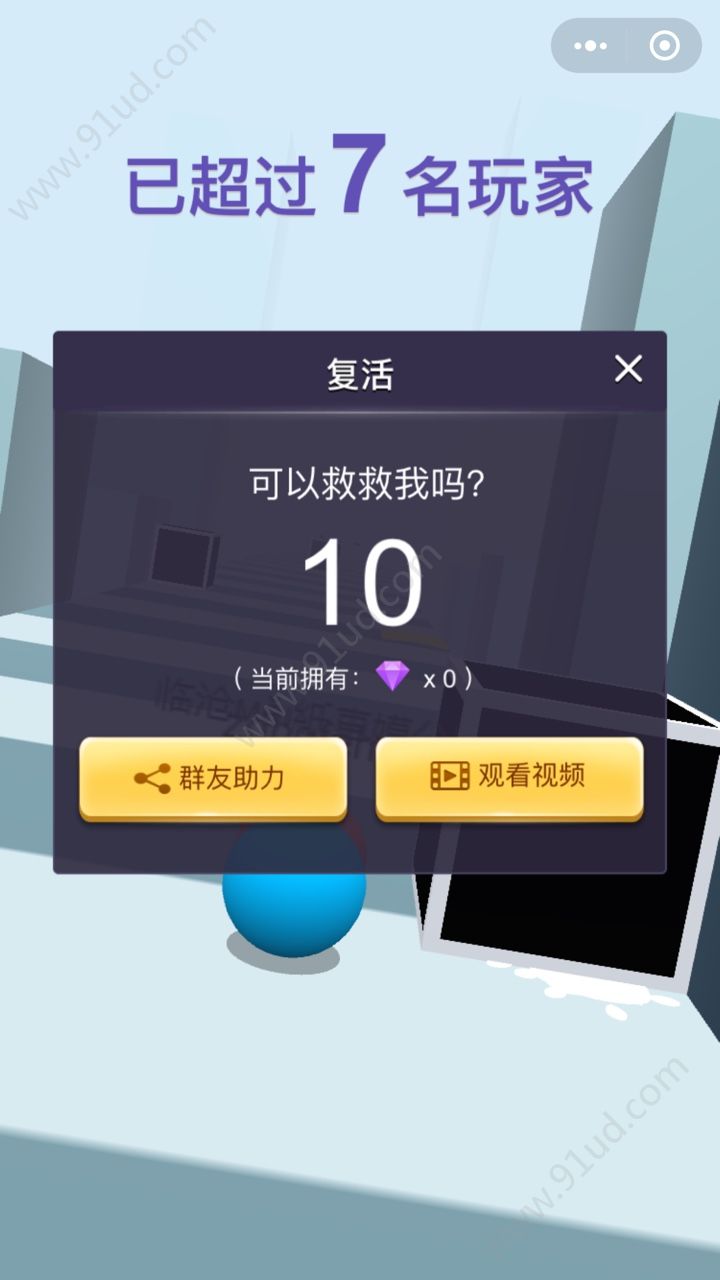Tap 观看视频 to watch a video
The height and width of the screenshot is (1280, 720).
click(509, 777)
